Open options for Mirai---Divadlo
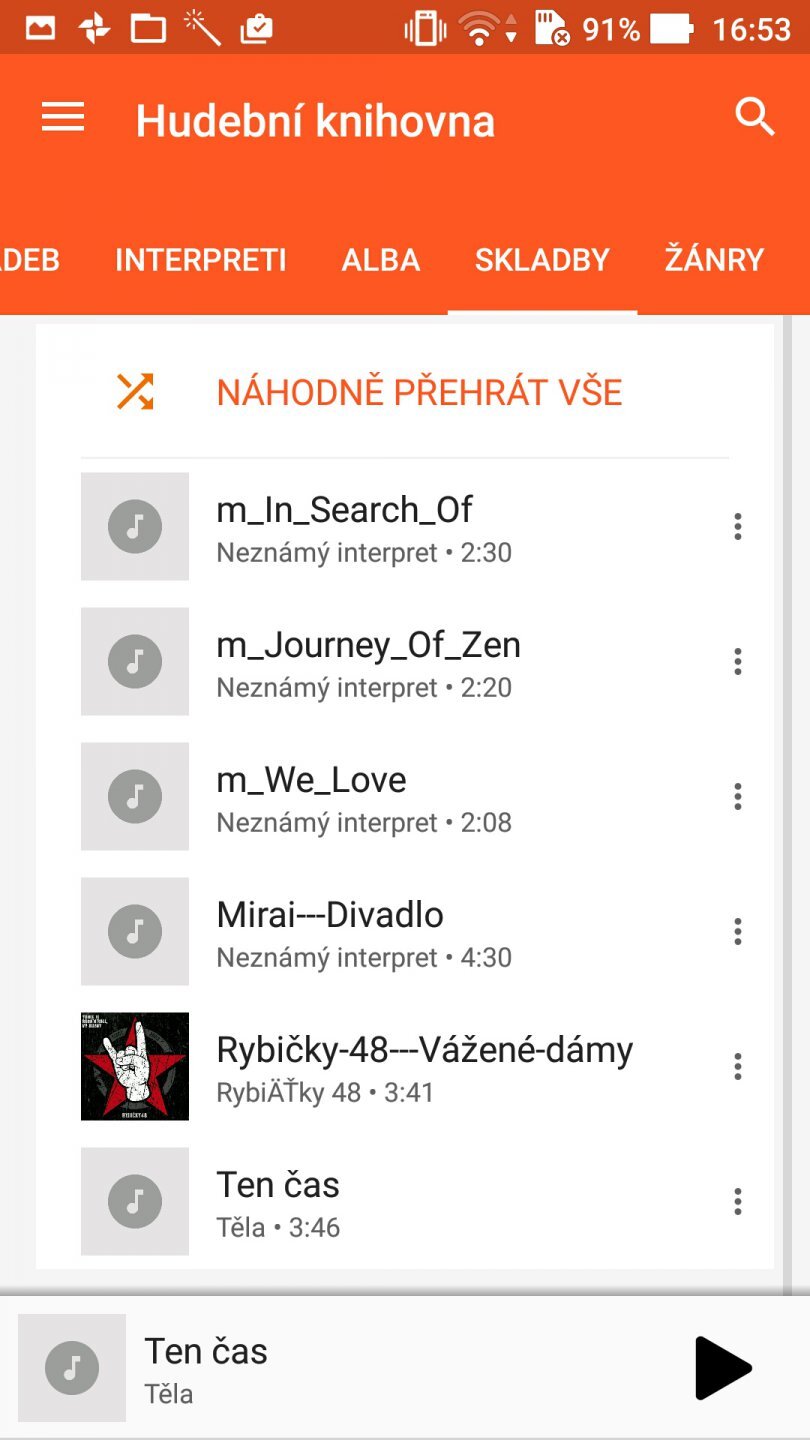This screenshot has width=810, height=1440. tap(738, 931)
